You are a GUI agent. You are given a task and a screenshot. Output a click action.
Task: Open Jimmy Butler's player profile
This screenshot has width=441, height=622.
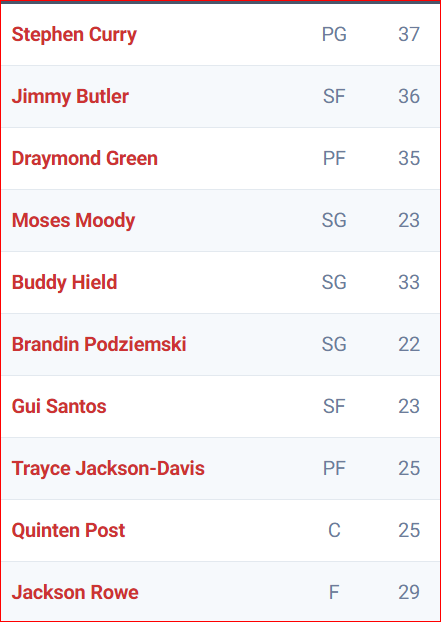point(70,97)
